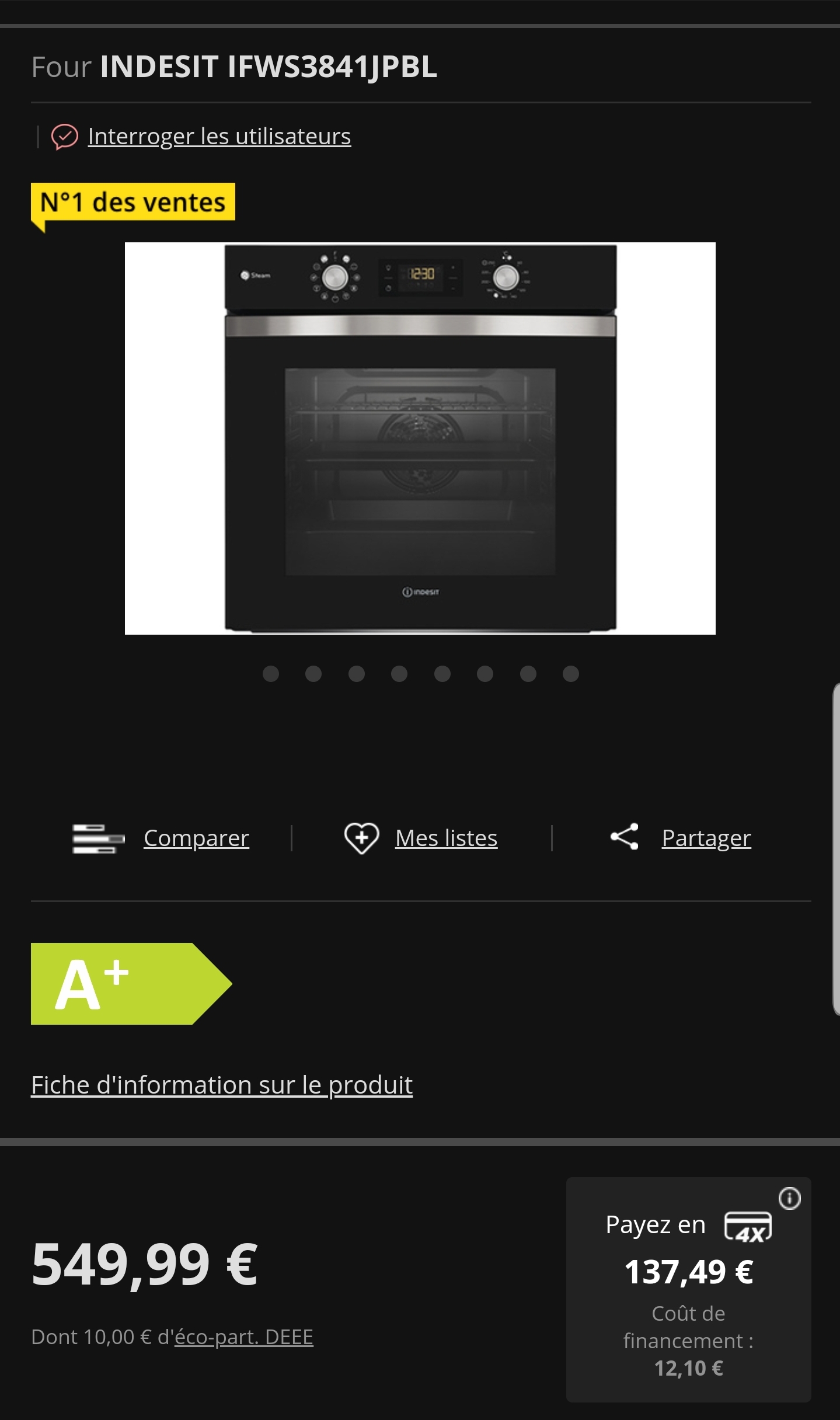Share the product via Partager

pyautogui.click(x=706, y=838)
